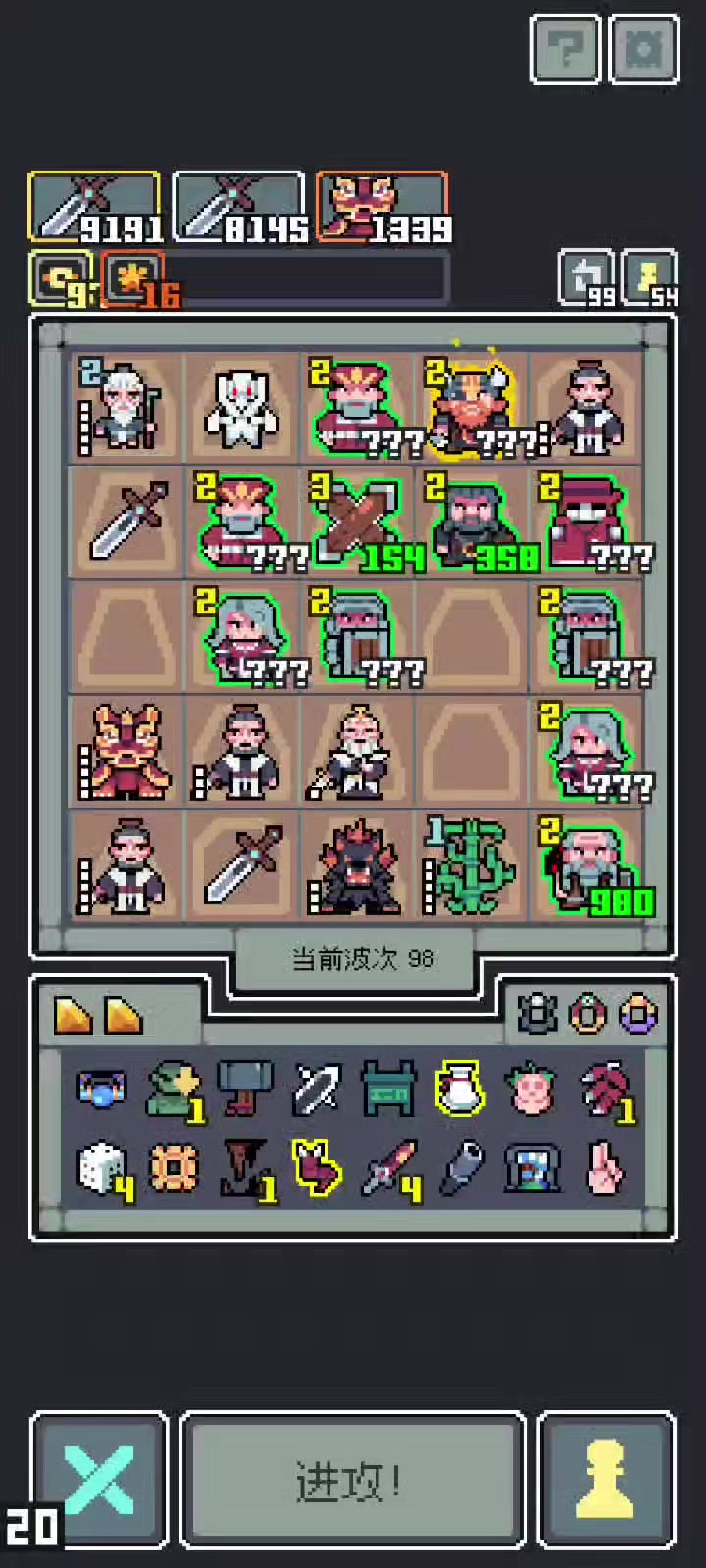The width and height of the screenshot is (706, 1568).
Task: Tap the blue portal door item
Action: (531, 1167)
